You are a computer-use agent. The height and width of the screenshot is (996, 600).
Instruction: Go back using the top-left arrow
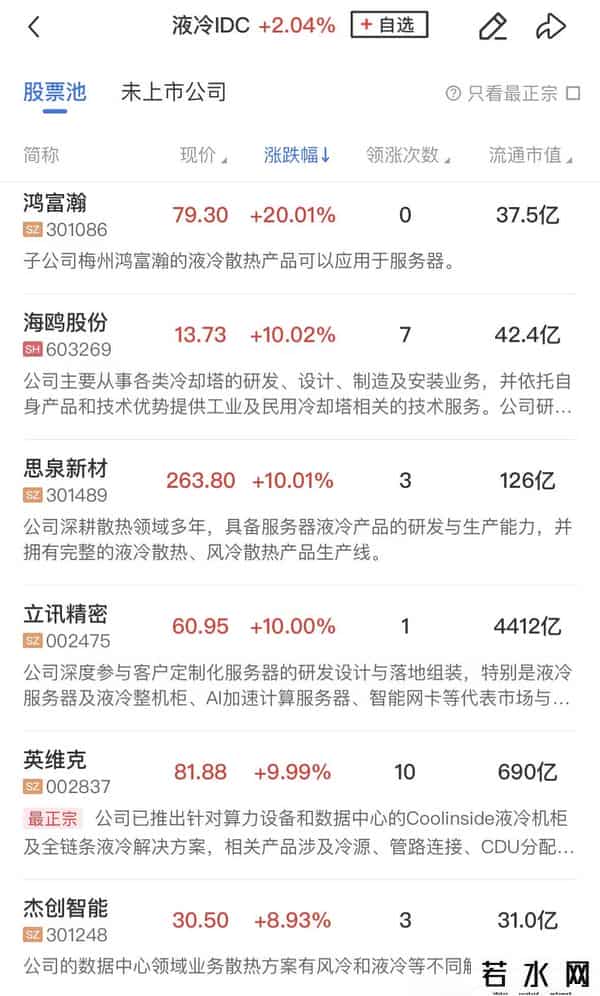[x=34, y=27]
